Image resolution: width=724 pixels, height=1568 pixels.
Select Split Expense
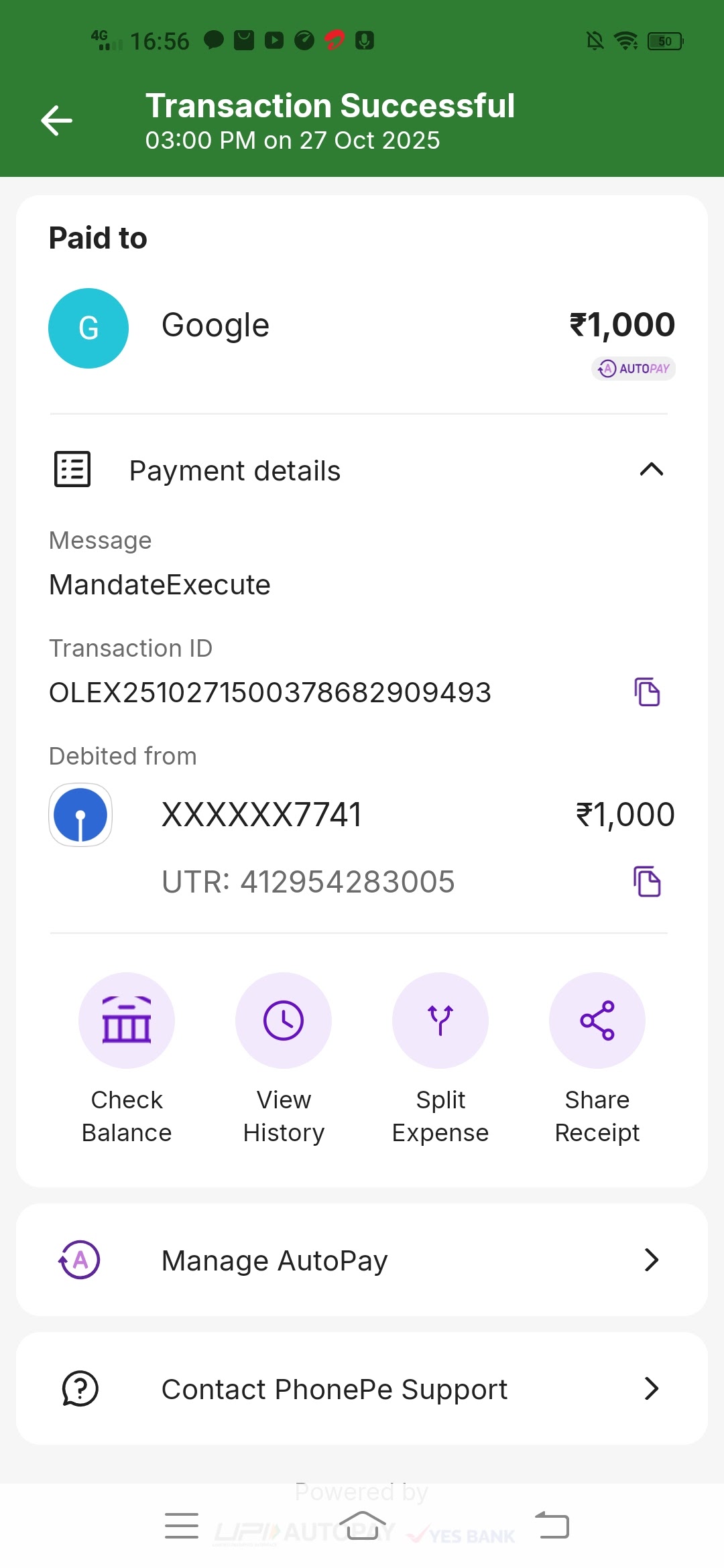tap(440, 1021)
